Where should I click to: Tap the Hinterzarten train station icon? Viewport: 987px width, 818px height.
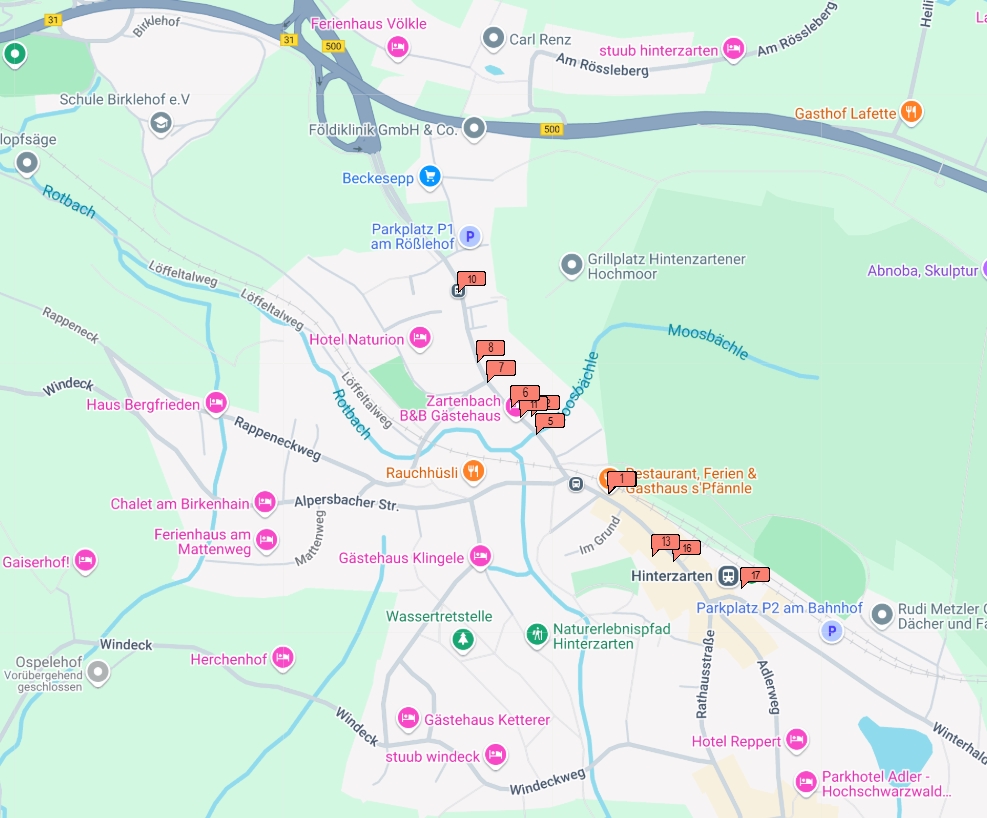click(x=728, y=576)
